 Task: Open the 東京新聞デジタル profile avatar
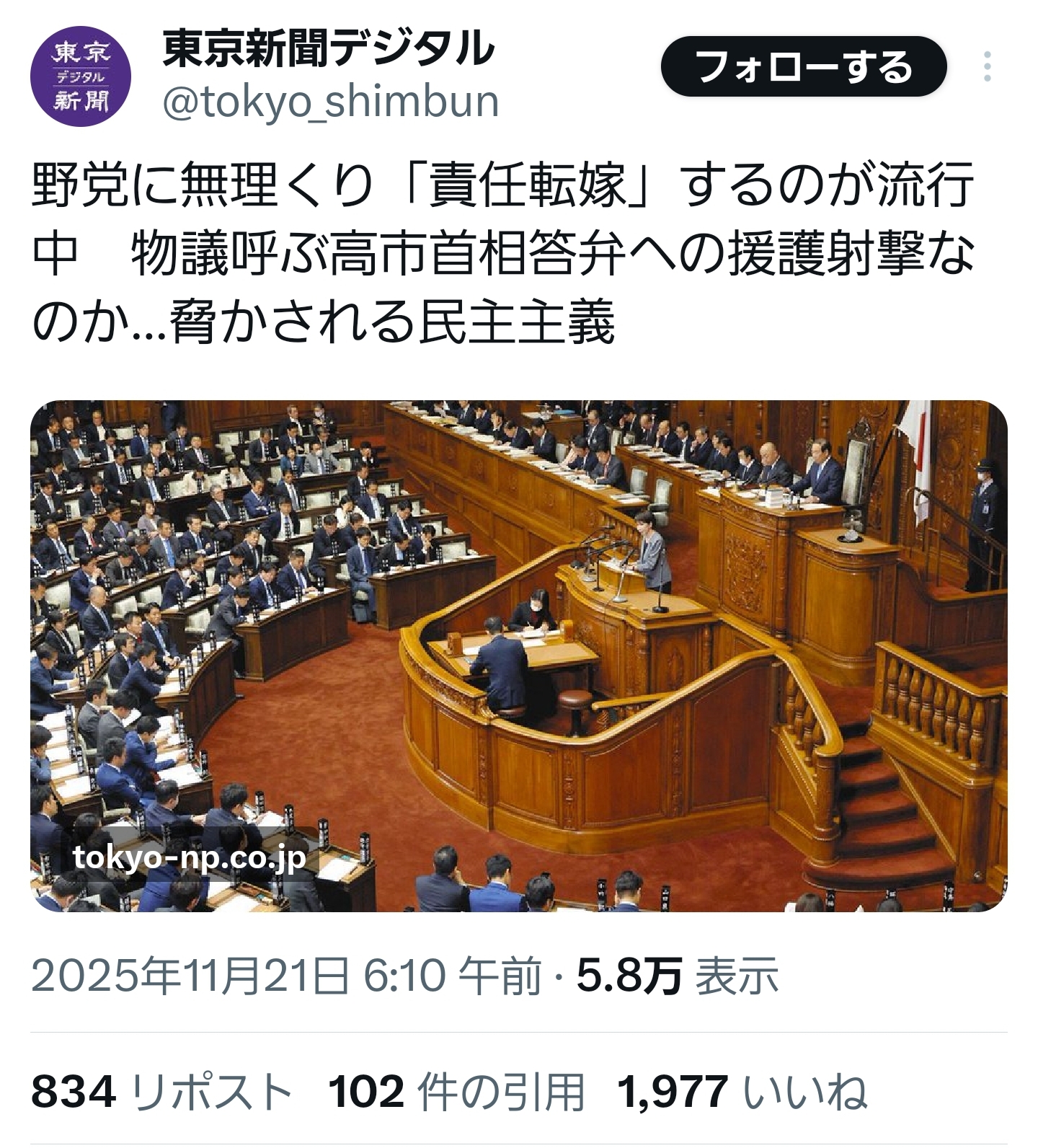click(x=81, y=76)
